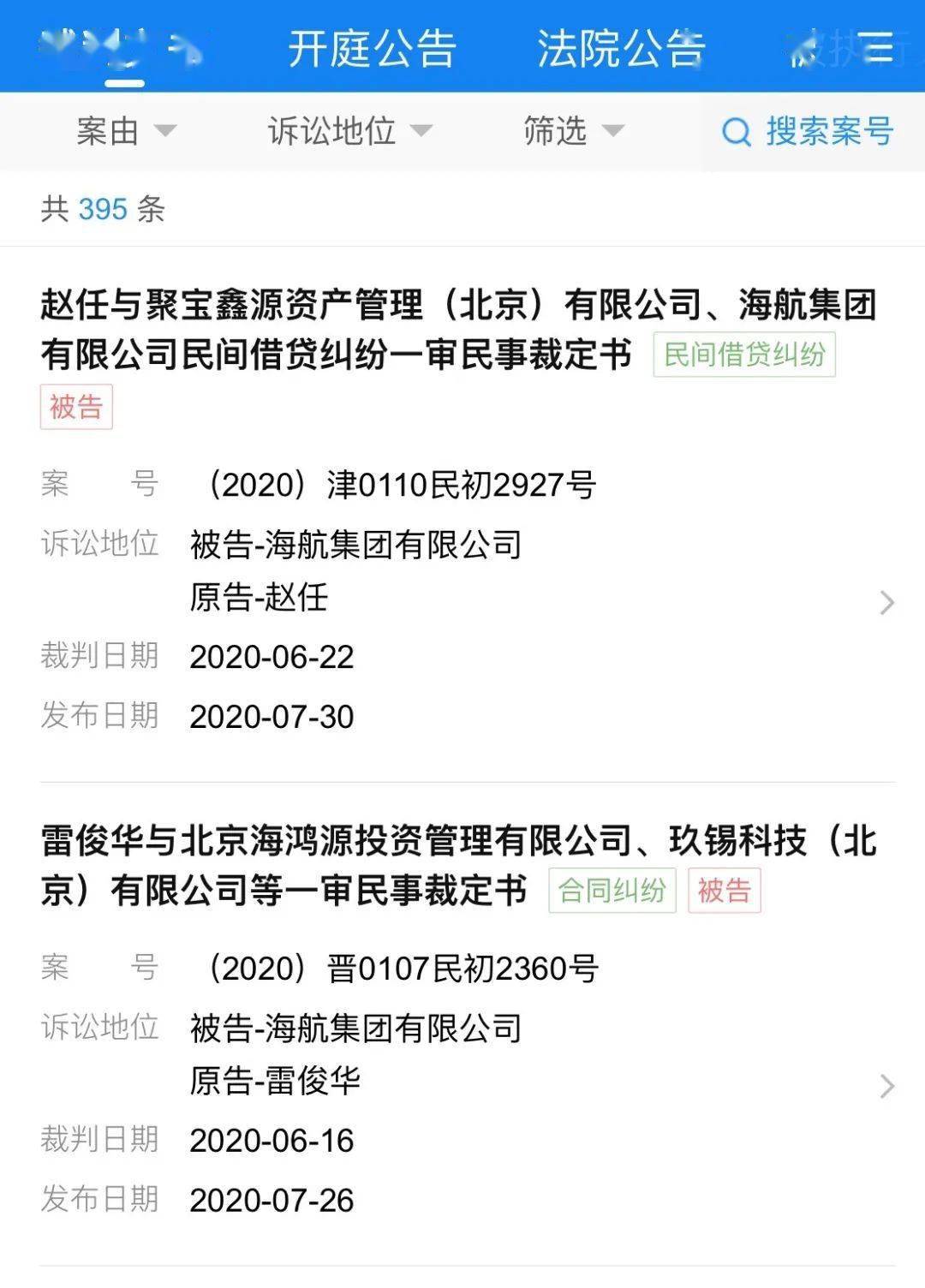Expand the 案由 filter dropdown
This screenshot has height=1288, width=925.
tap(125, 131)
